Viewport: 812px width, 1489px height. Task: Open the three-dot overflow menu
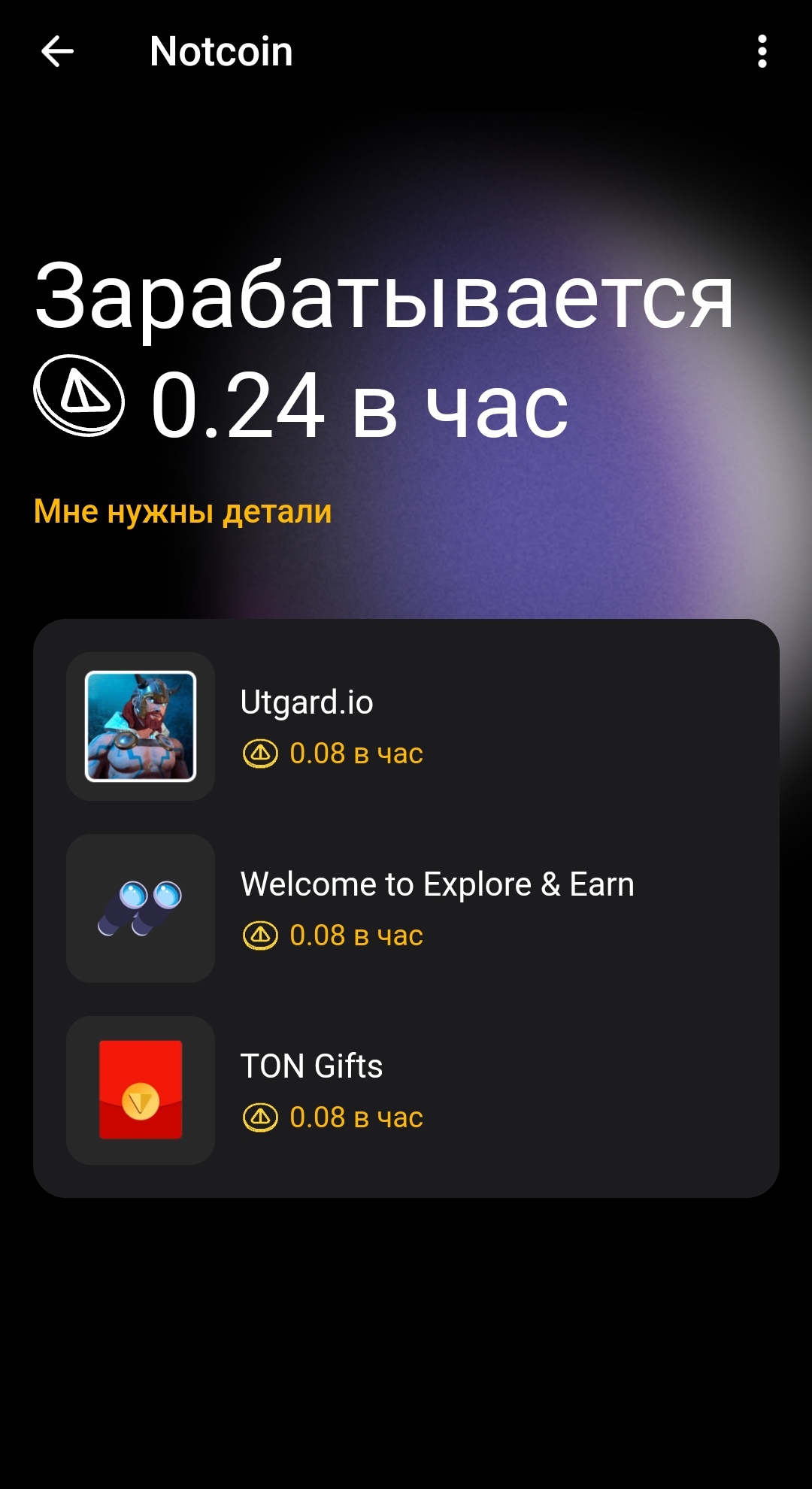tap(762, 52)
